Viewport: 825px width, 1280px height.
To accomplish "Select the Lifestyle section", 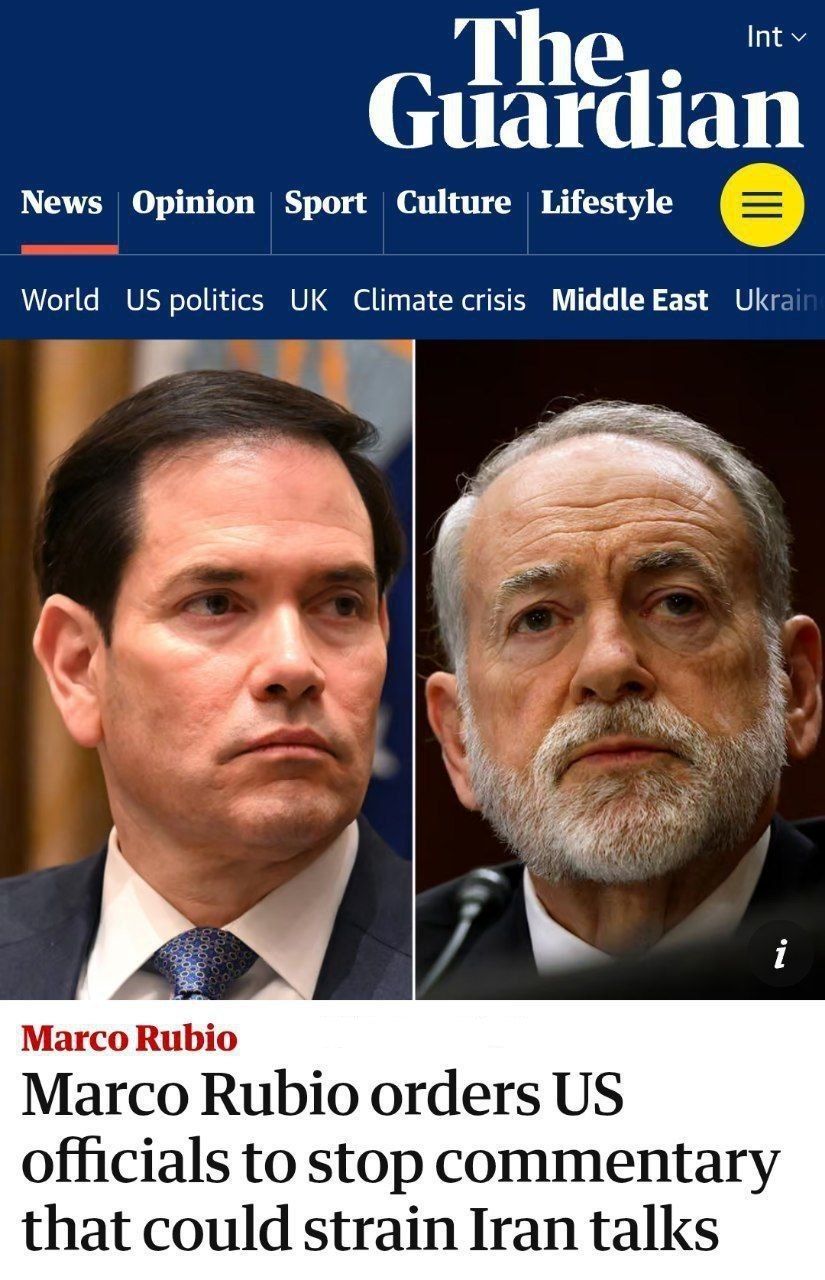I will point(607,203).
